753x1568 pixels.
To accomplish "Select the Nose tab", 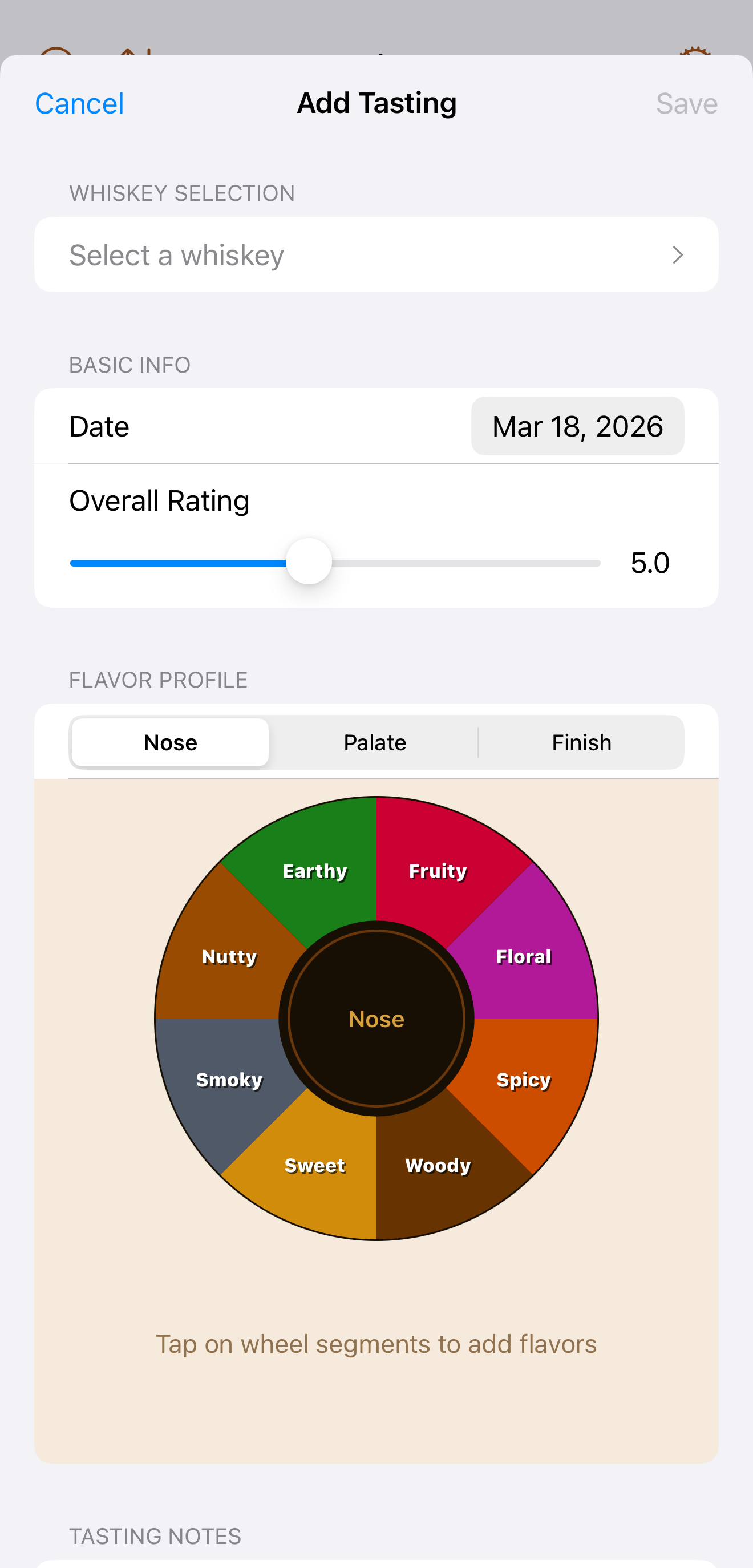I will point(170,742).
